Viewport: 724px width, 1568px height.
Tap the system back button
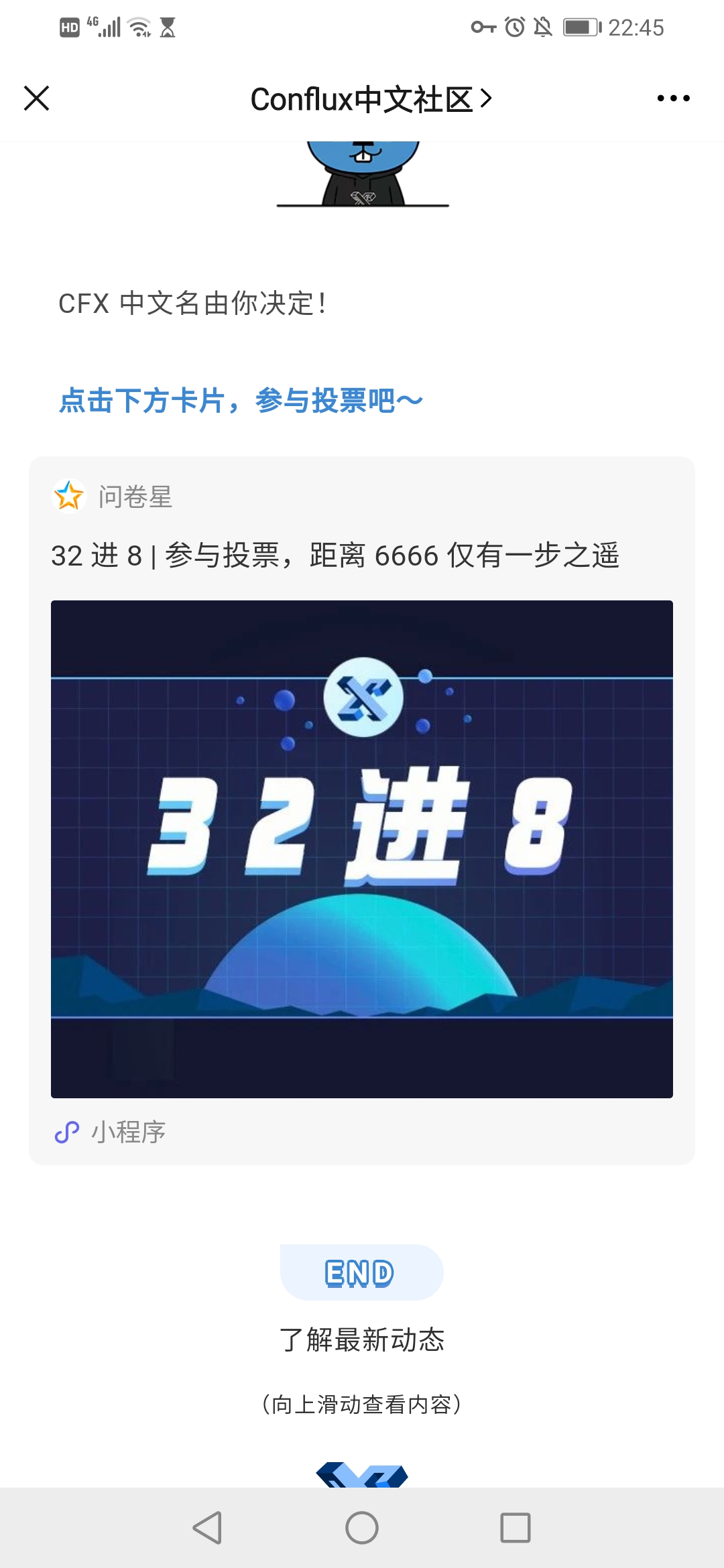coord(208,1528)
